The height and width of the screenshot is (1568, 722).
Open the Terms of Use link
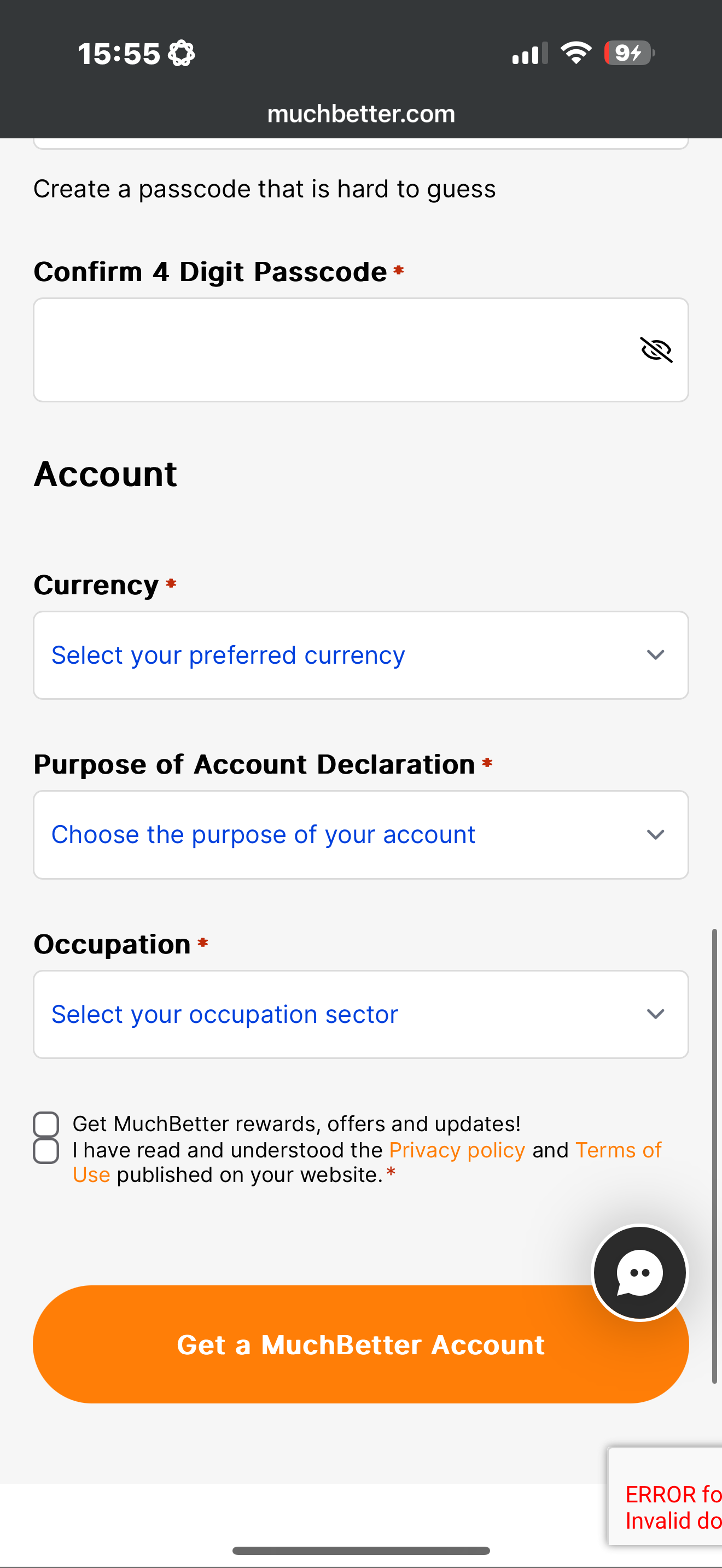(618, 1150)
